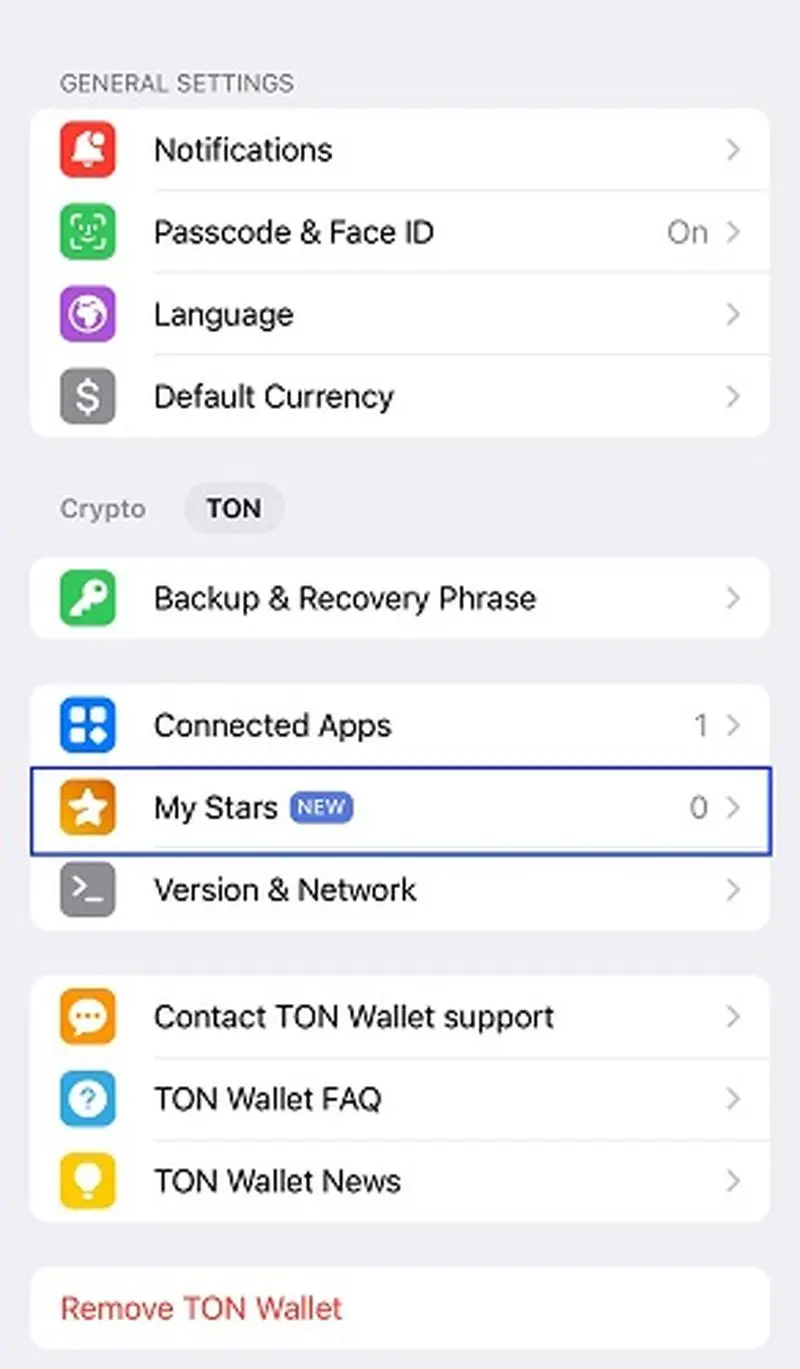The image size is (800, 1369).
Task: Open Version & Network
Action: point(400,890)
